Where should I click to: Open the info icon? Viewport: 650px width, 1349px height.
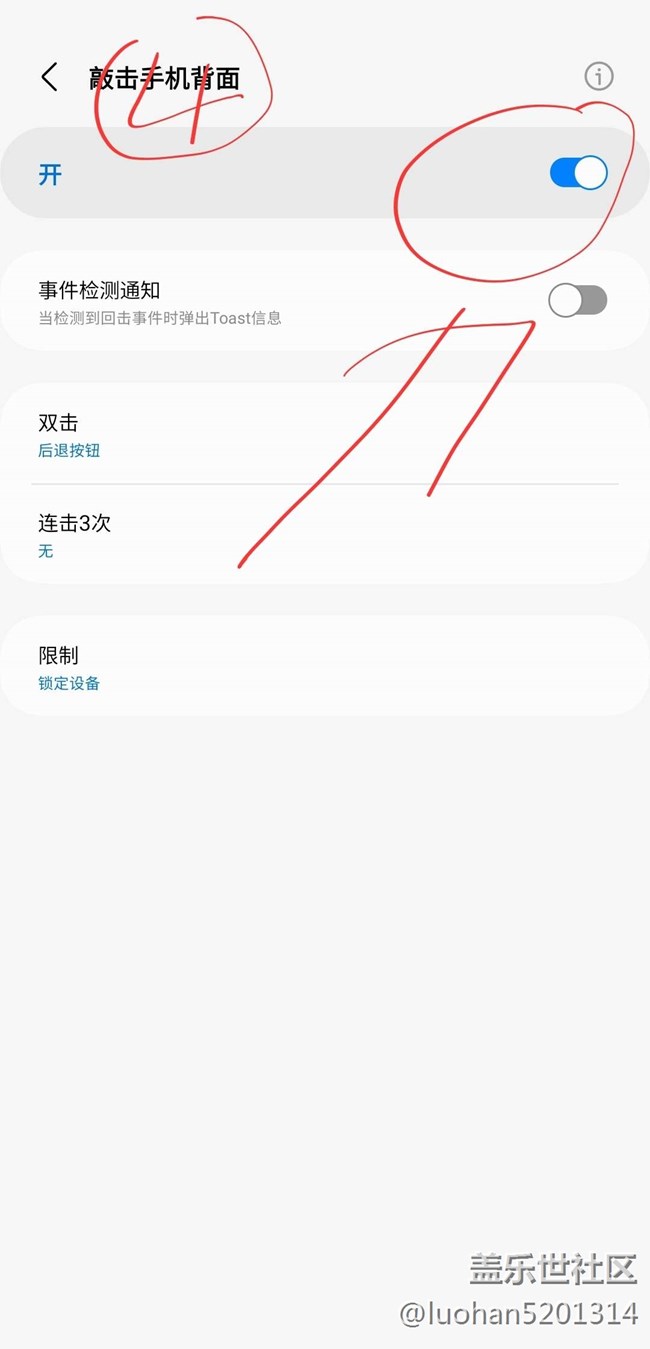pyautogui.click(x=598, y=76)
